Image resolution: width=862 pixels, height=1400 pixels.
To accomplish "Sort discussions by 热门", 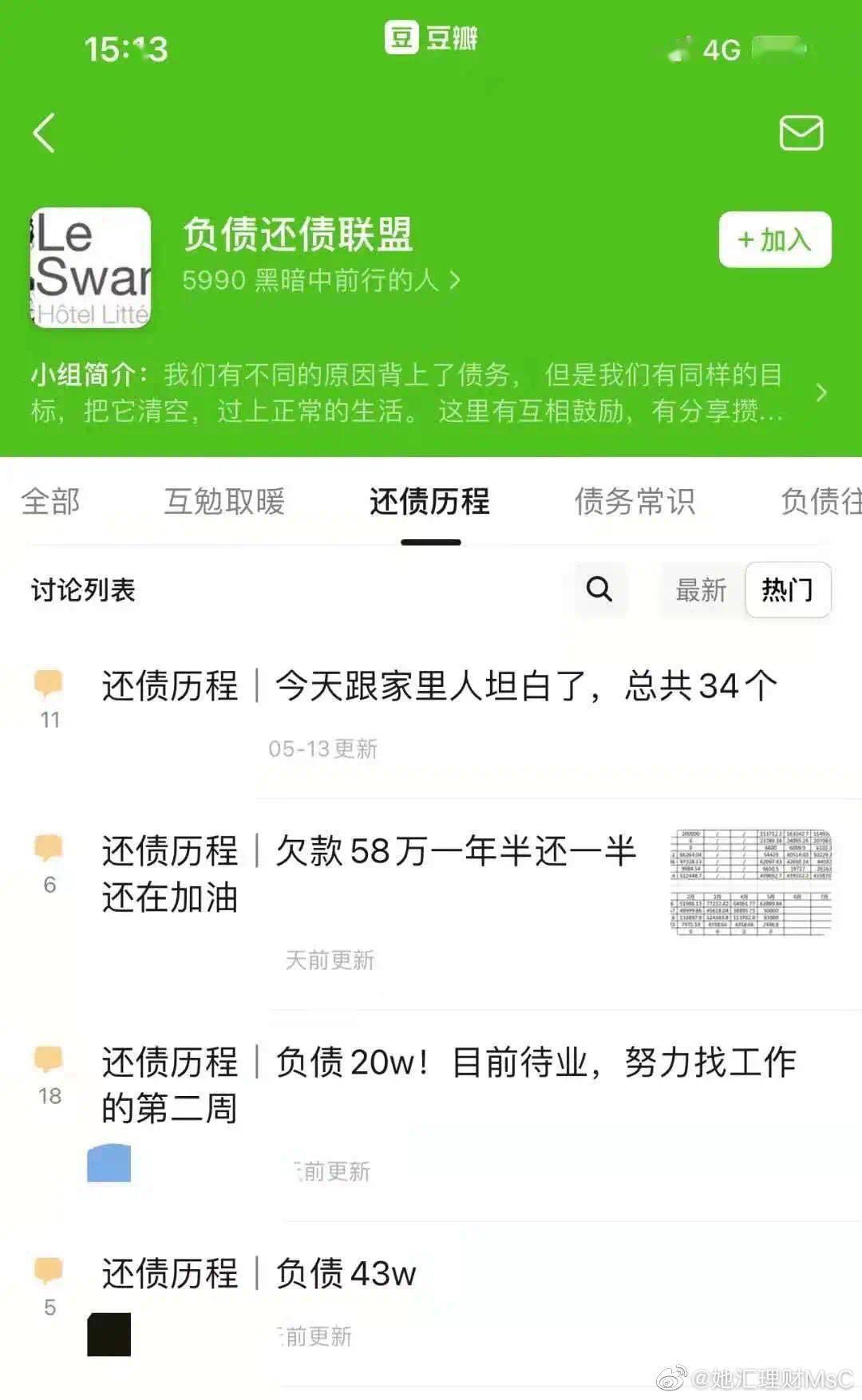I will tap(787, 590).
